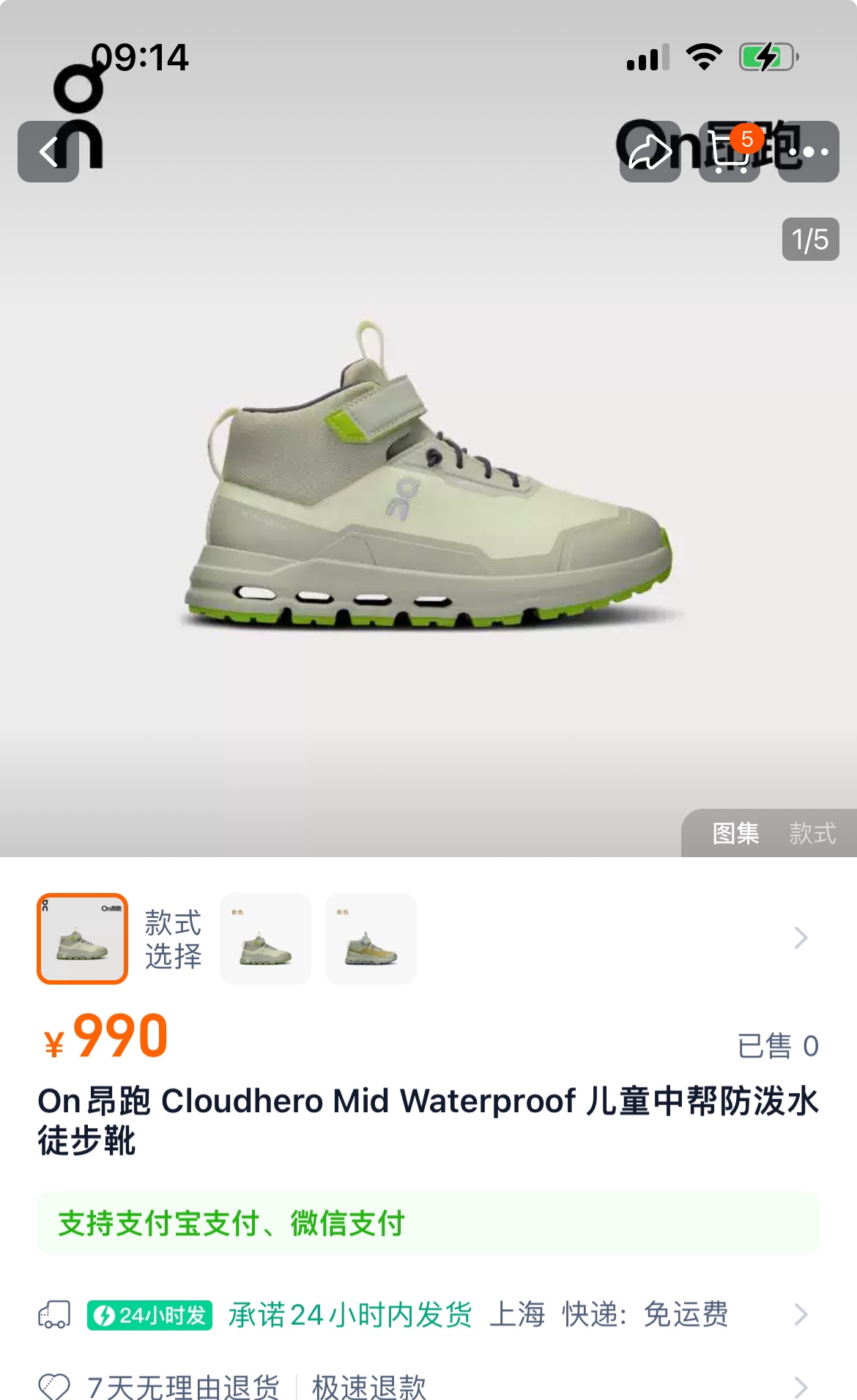Select the first highlighted style thumbnail
Viewport: 857px width, 1400px height.
click(83, 938)
